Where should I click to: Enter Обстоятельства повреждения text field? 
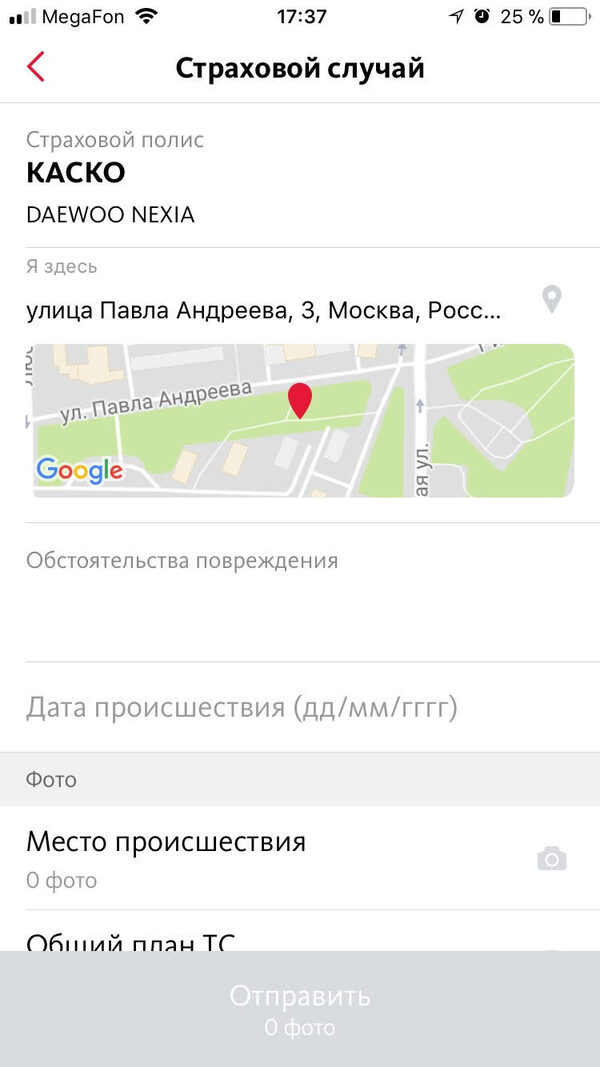(300, 600)
